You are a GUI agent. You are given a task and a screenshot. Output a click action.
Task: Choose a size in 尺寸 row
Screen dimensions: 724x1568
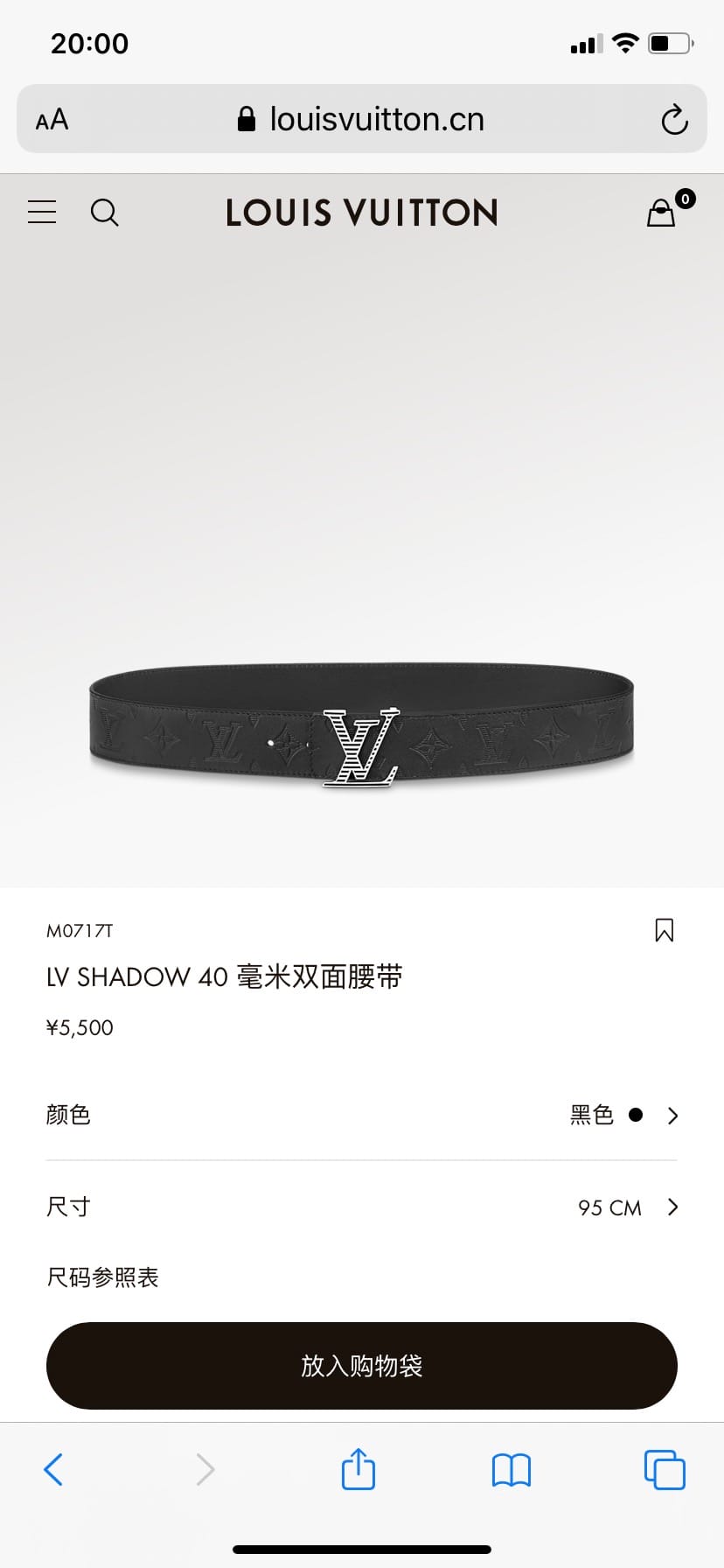626,1207
